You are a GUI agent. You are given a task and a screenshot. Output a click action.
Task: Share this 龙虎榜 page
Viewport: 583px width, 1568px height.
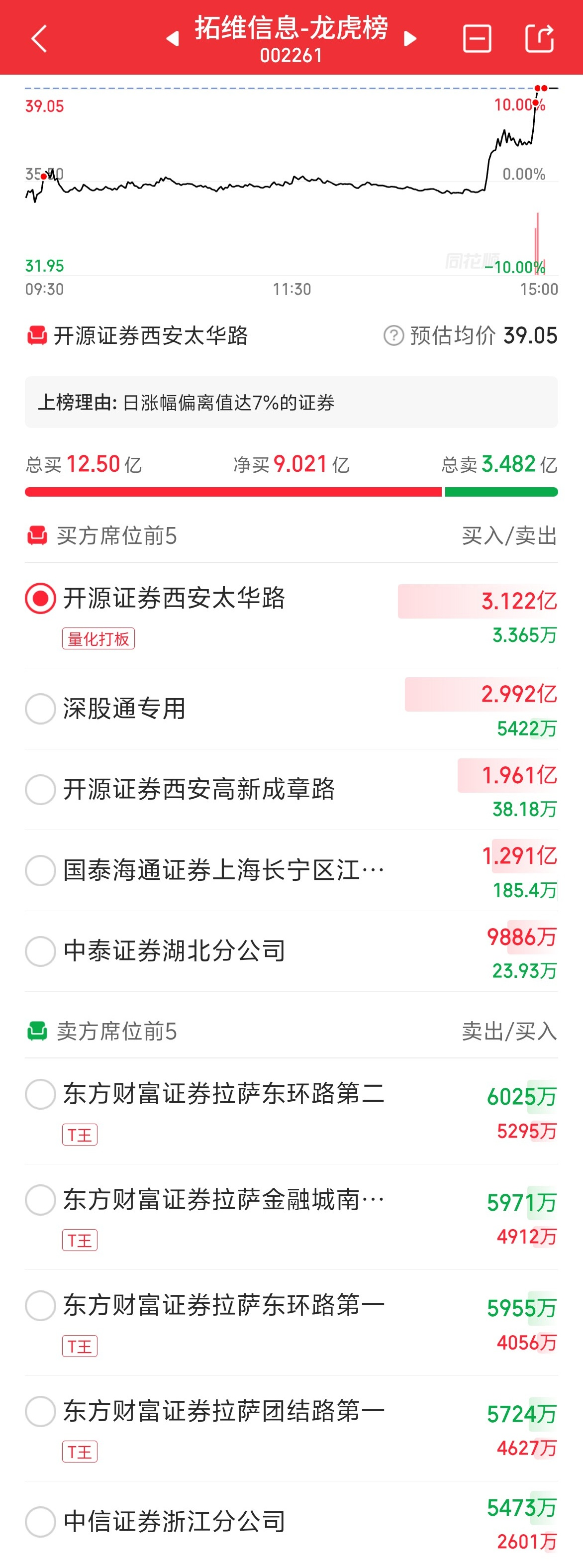[539, 39]
